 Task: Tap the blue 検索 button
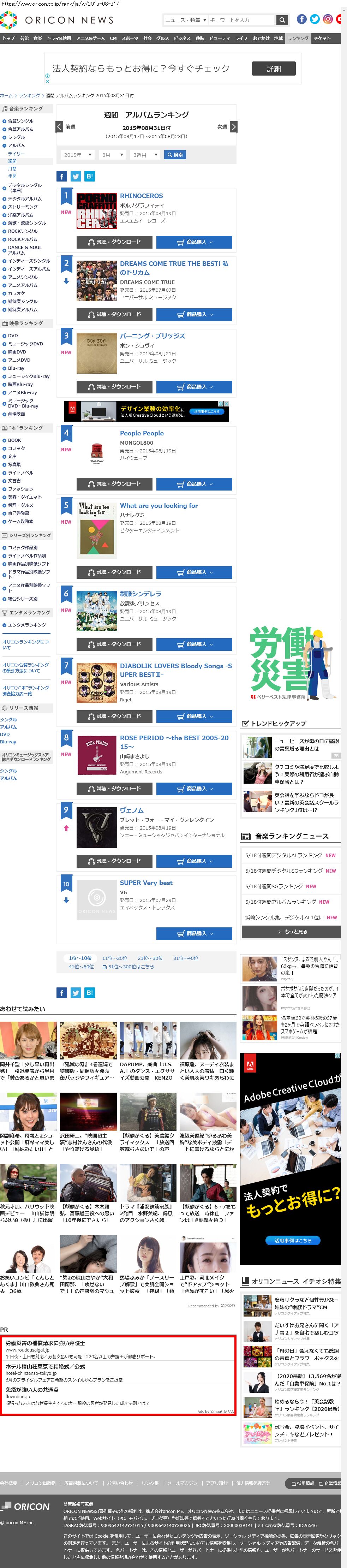175,155
